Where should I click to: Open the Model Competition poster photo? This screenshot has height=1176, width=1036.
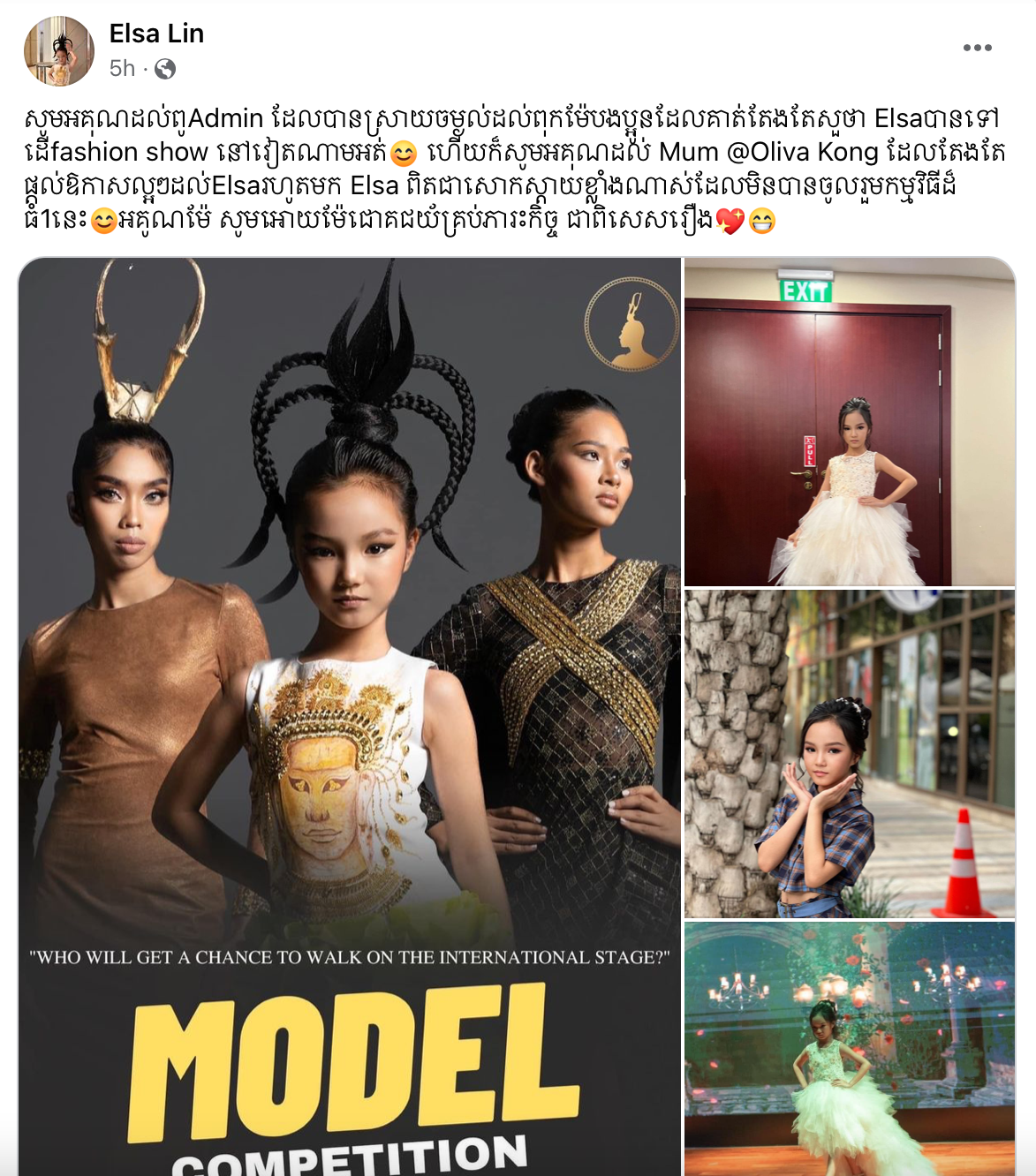(350, 715)
